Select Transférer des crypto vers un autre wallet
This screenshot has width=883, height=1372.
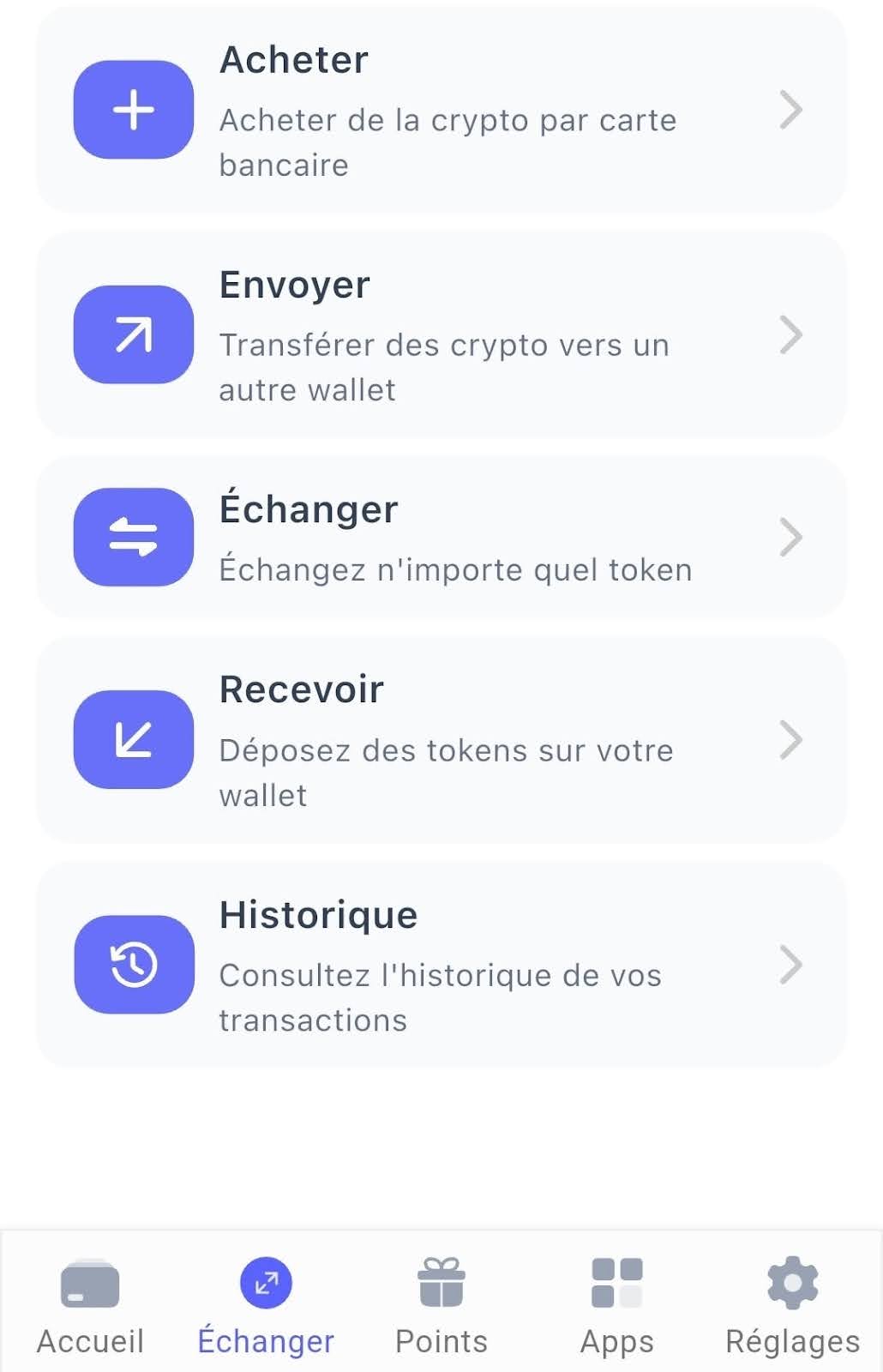[x=444, y=366]
